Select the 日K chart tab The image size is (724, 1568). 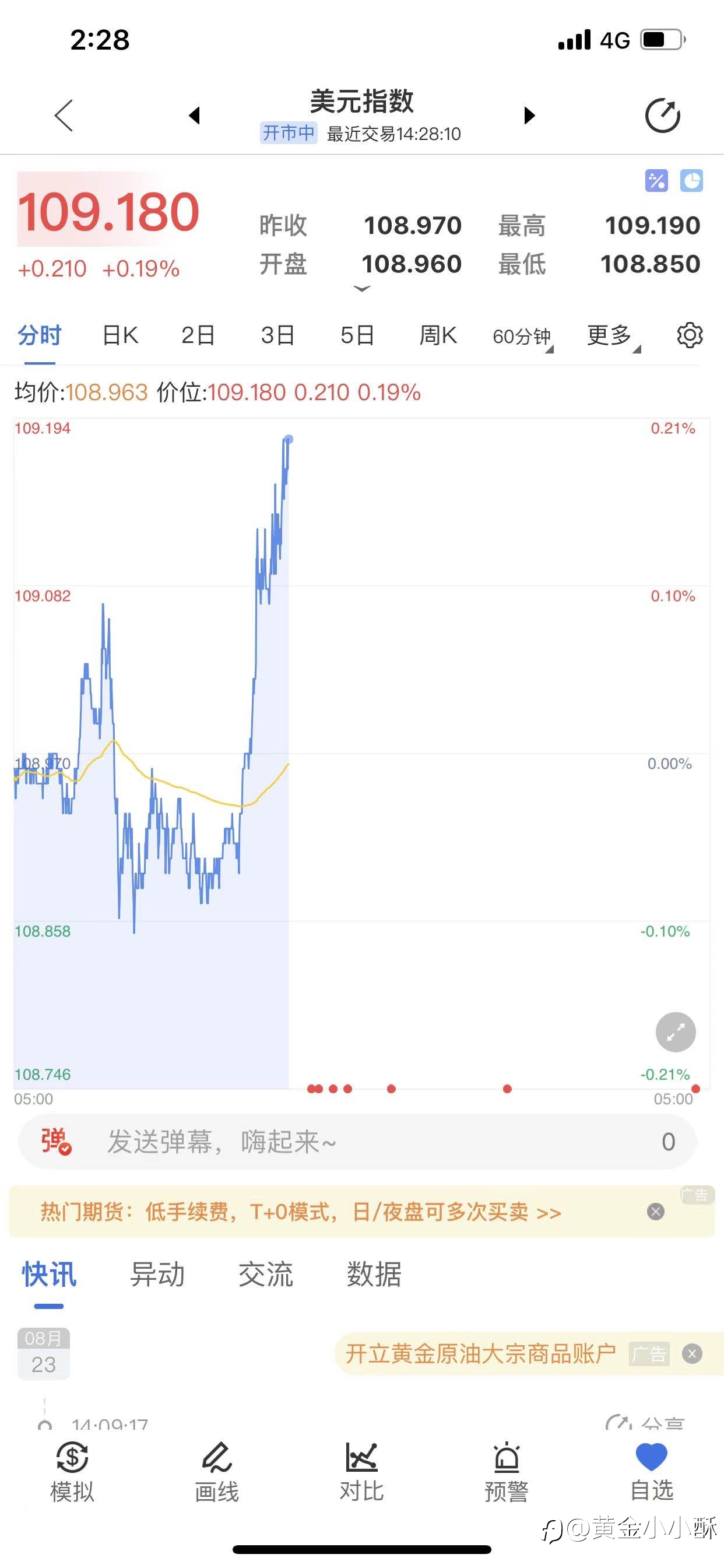click(120, 335)
